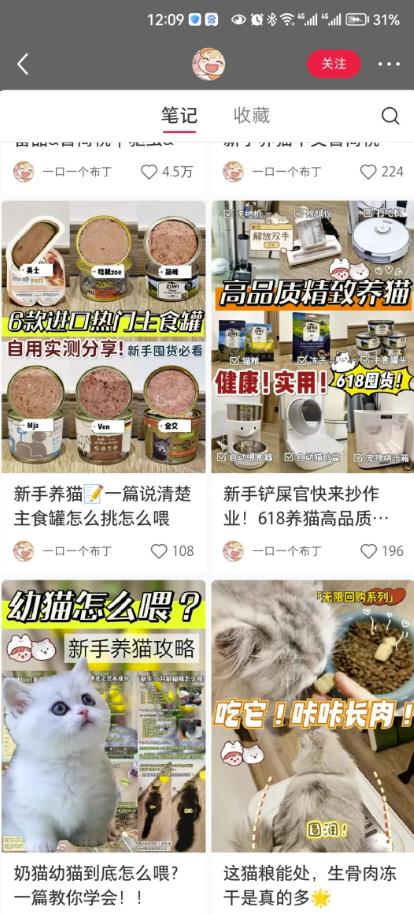This screenshot has width=414, height=914.
Task: Open the 这猫粮能处 freeze-dried note
Action: [x=313, y=716]
